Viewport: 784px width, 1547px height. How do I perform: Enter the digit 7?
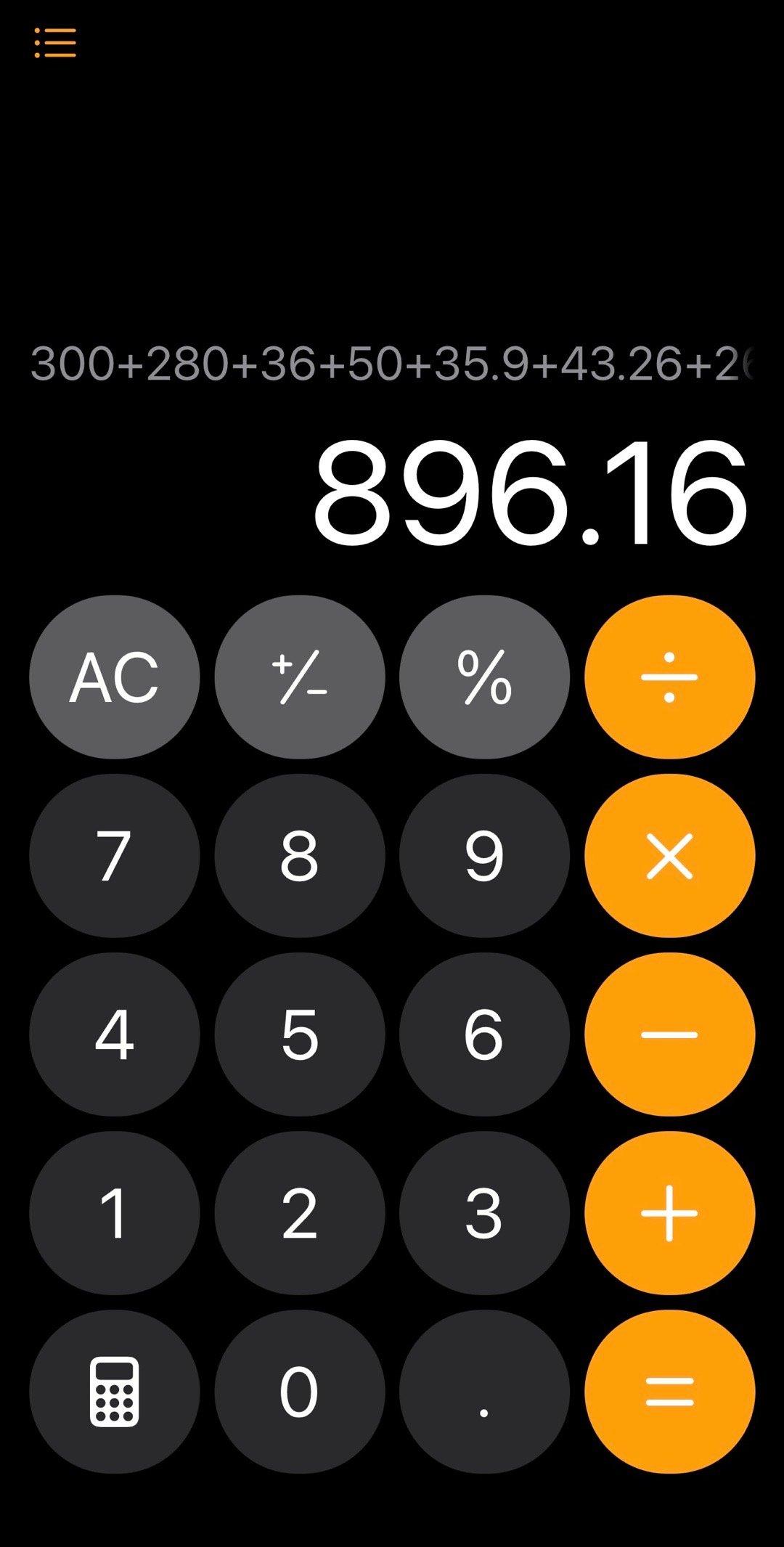coord(114,855)
